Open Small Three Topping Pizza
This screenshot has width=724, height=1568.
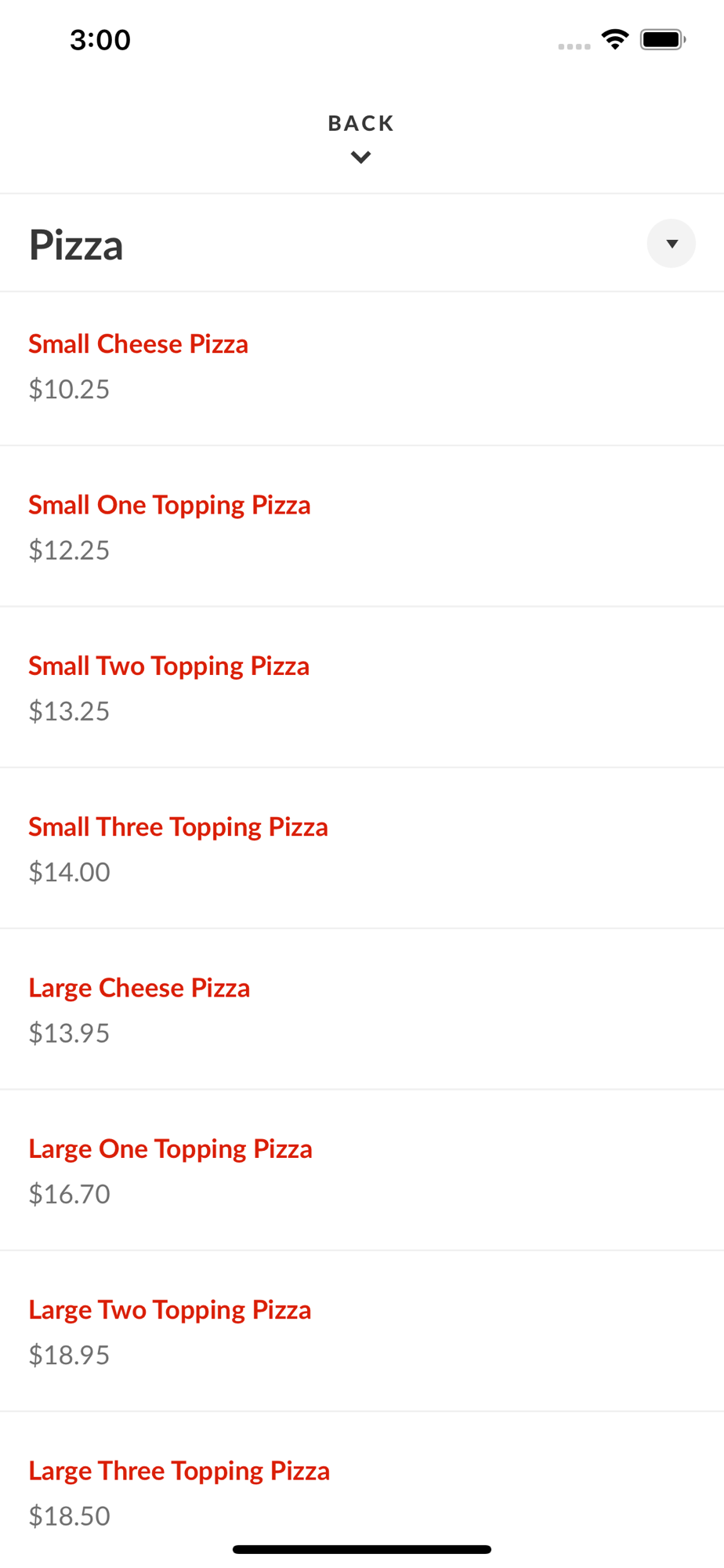pos(362,848)
